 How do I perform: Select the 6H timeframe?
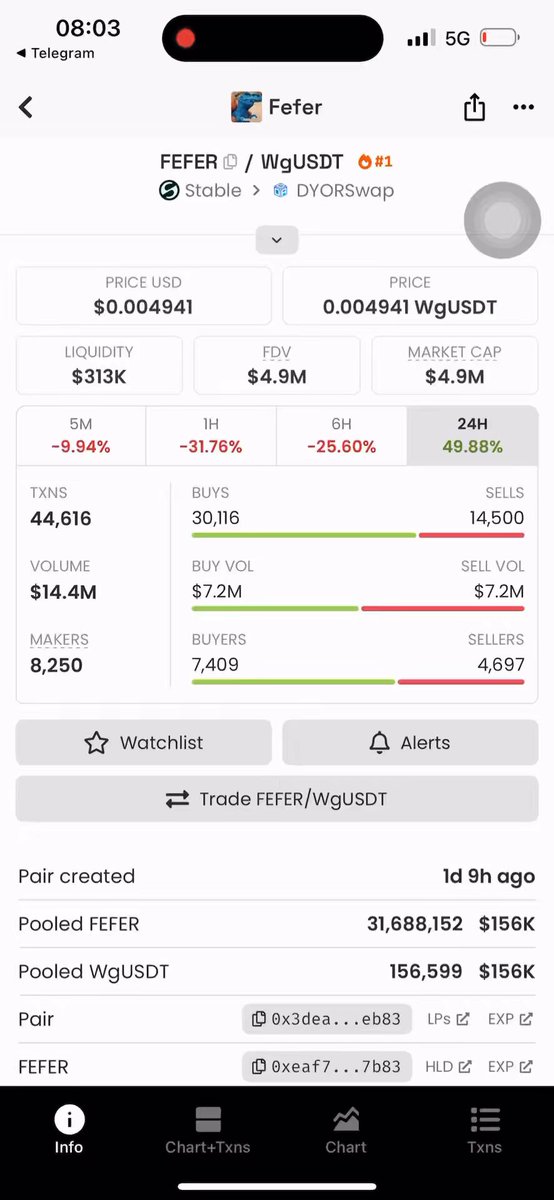click(x=342, y=436)
